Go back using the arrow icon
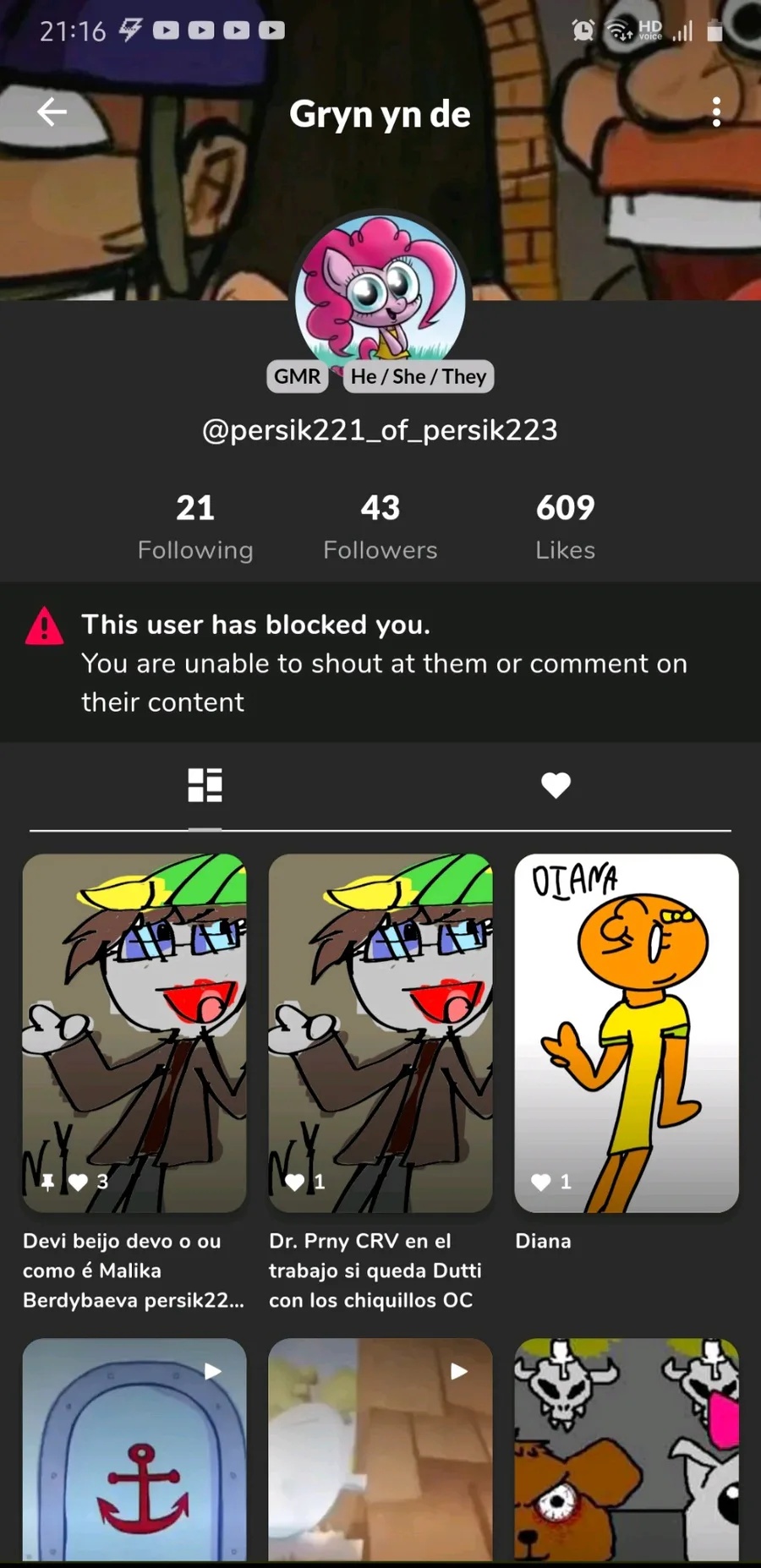Image resolution: width=761 pixels, height=1568 pixels. (52, 112)
